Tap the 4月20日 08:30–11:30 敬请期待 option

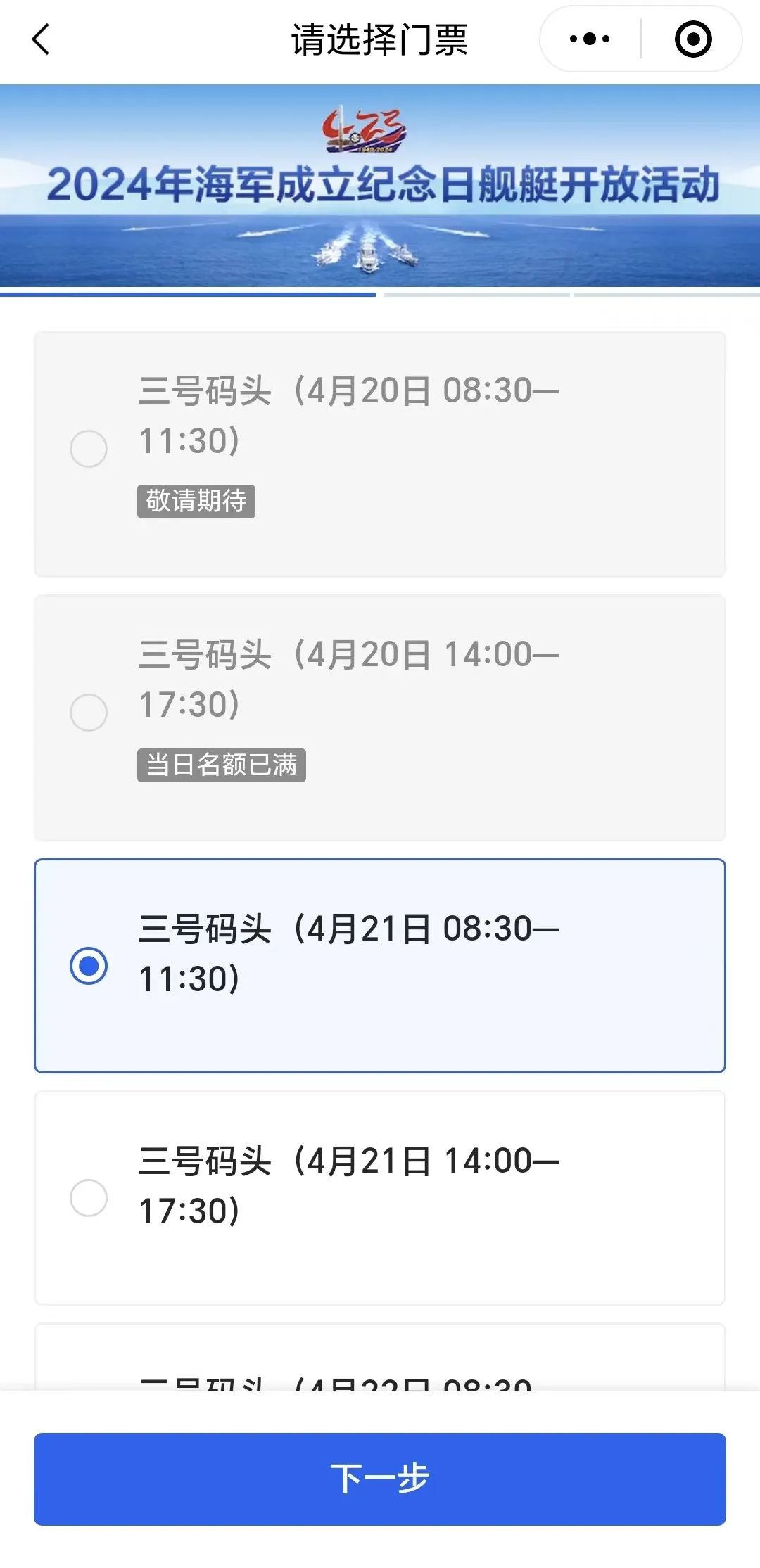89,449
